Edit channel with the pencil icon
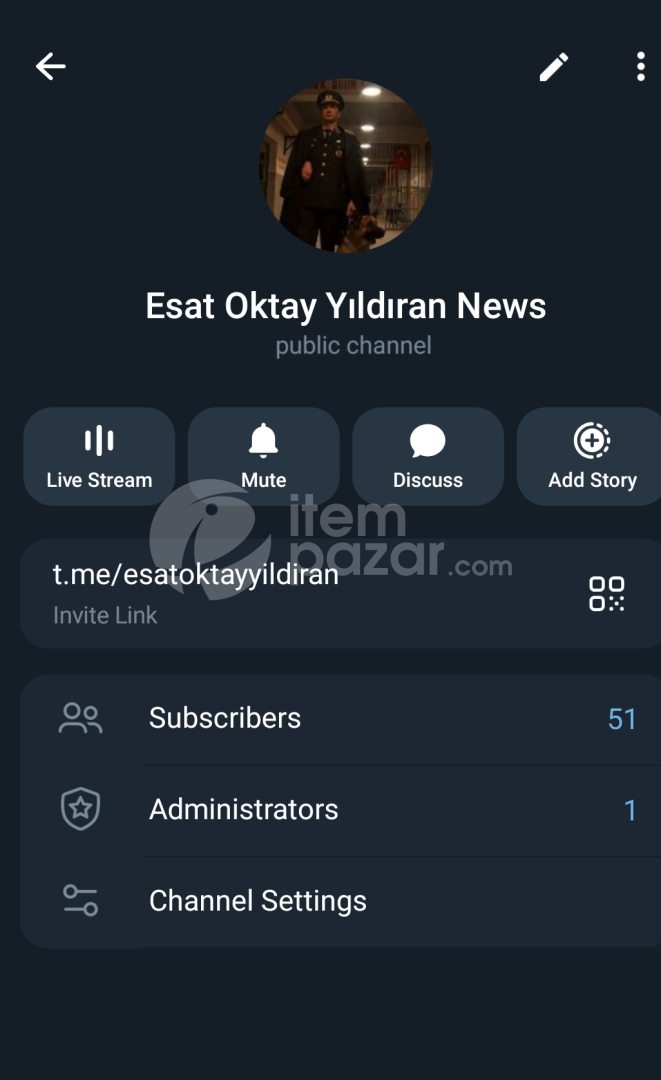Screen dimensions: 661x1080 coord(554,67)
